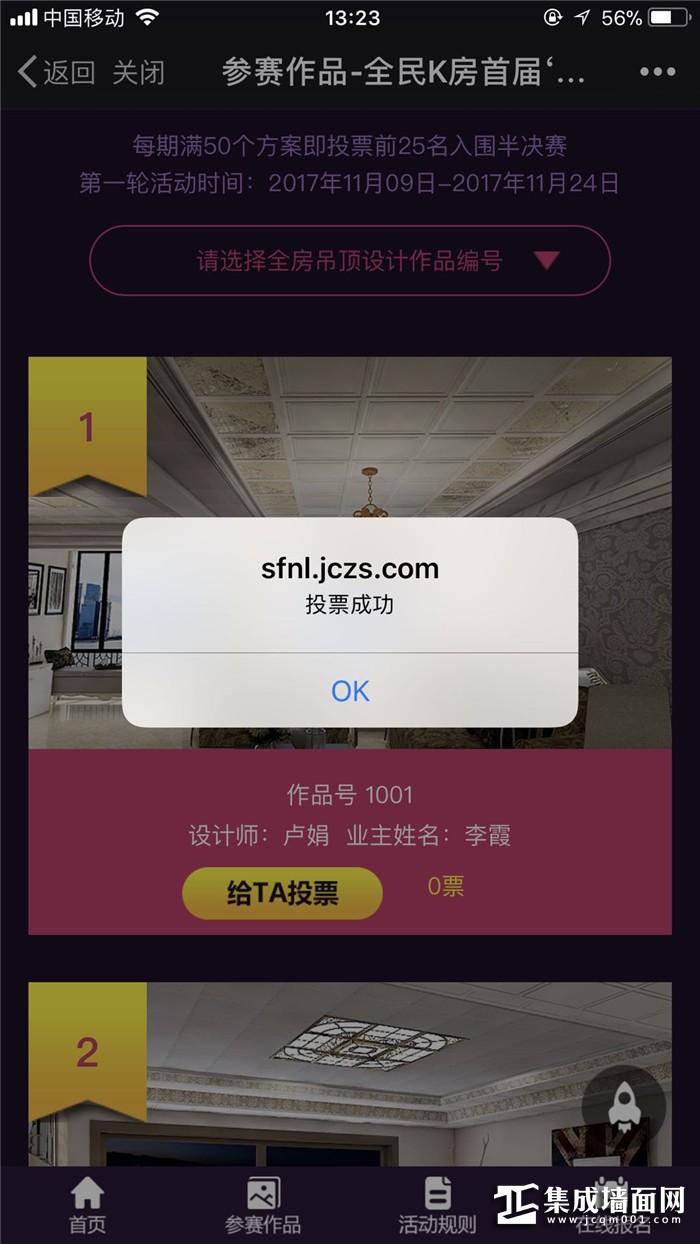This screenshot has width=700, height=1244.
Task: Switch to the 参赛作品 tab
Action: click(263, 1205)
